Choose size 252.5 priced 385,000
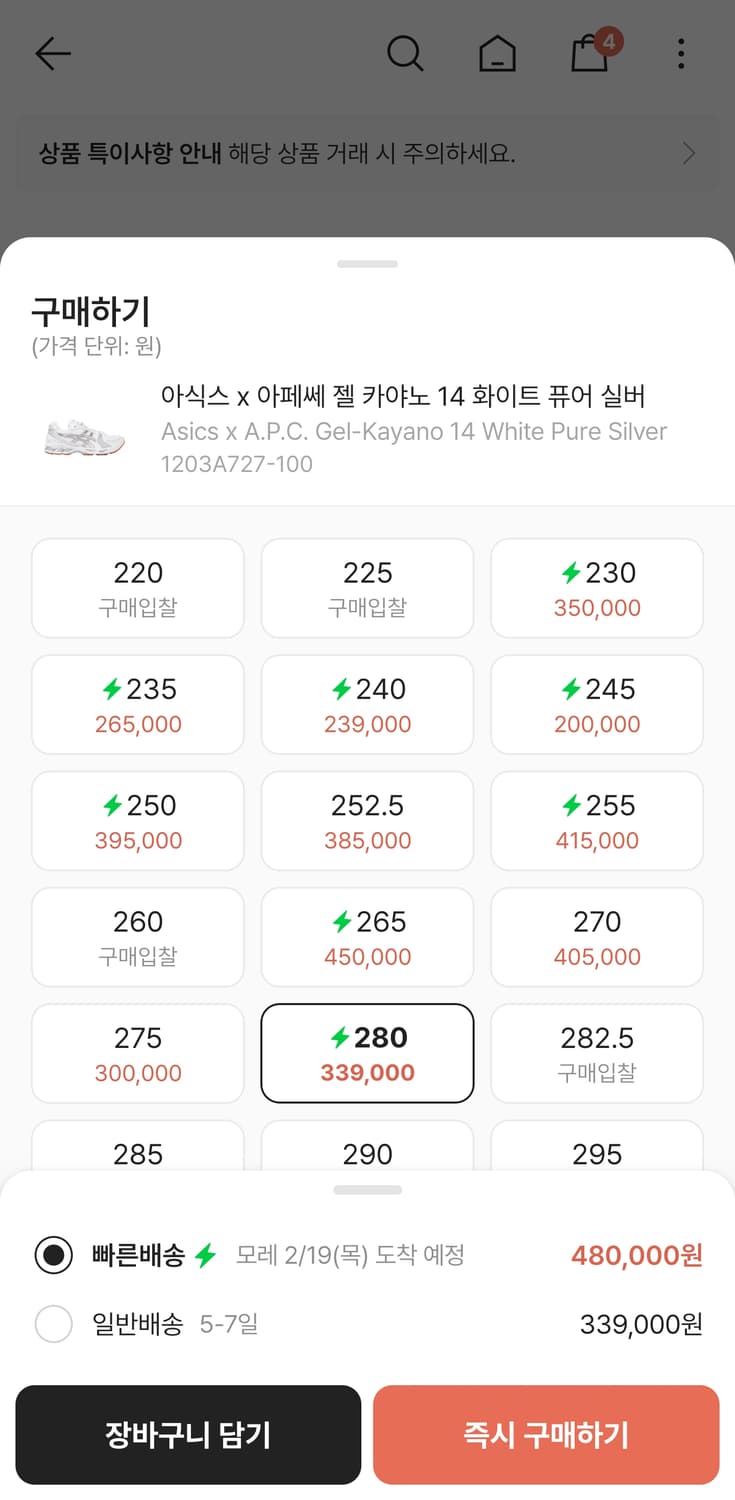The height and width of the screenshot is (1500, 735). pyautogui.click(x=367, y=821)
